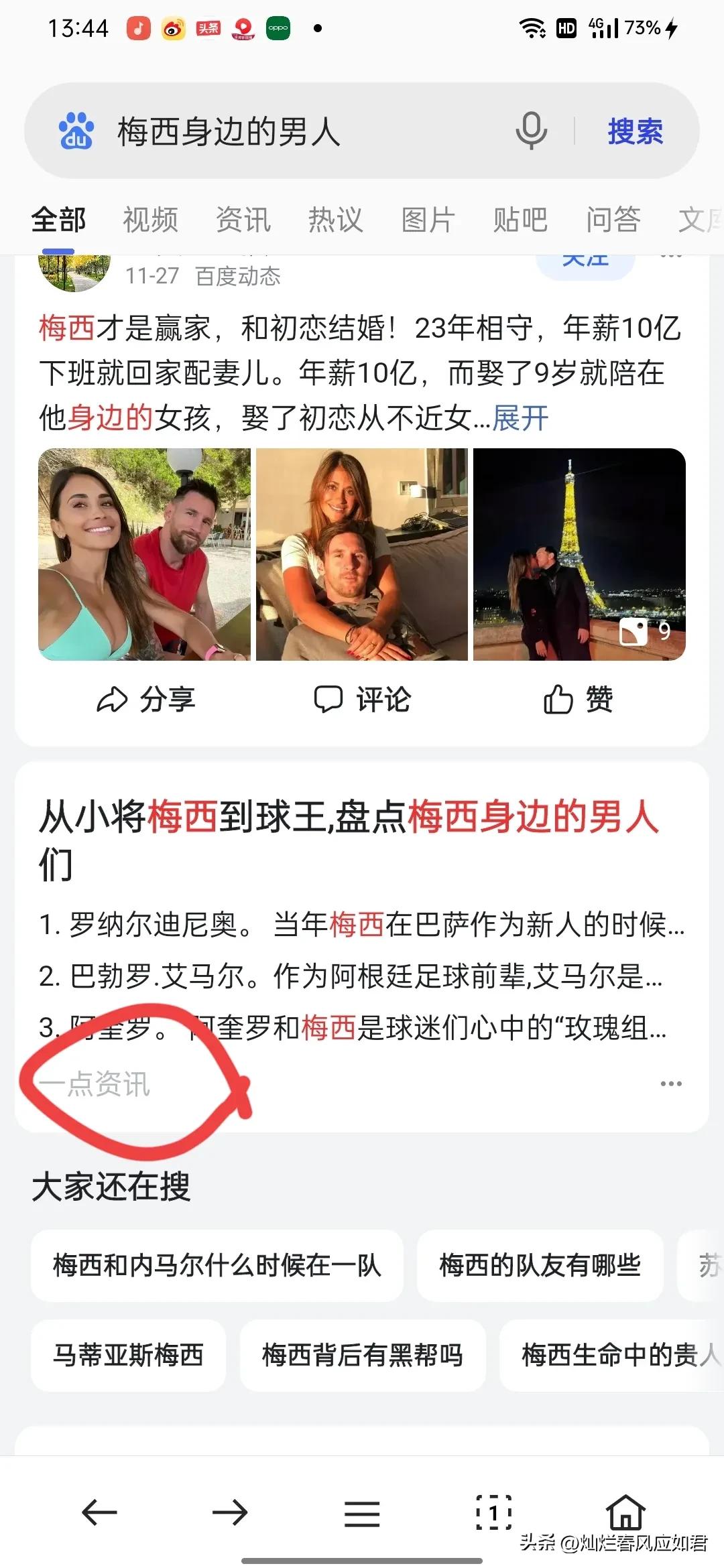Open the comment icon on the post

click(363, 701)
